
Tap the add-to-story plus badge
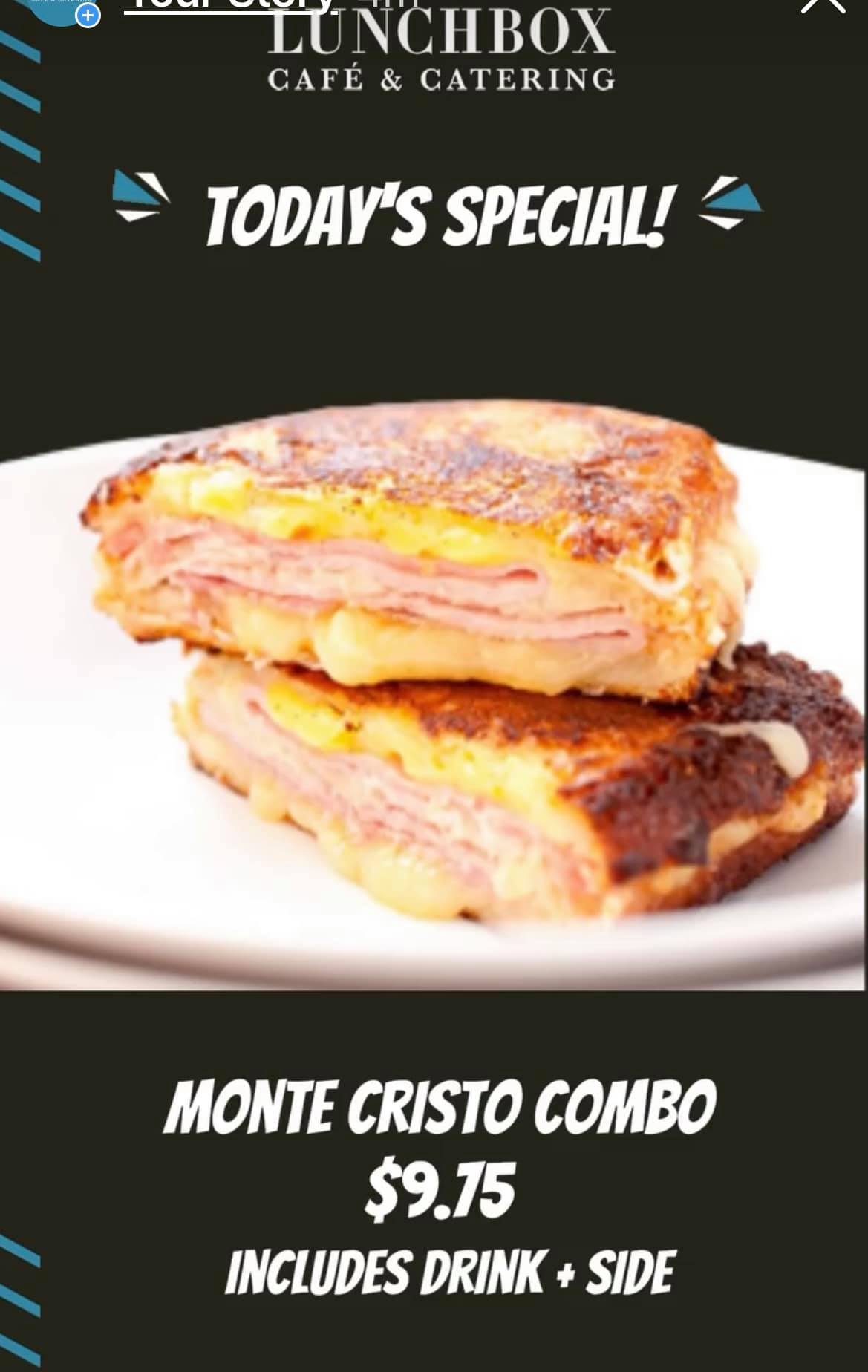[x=88, y=15]
